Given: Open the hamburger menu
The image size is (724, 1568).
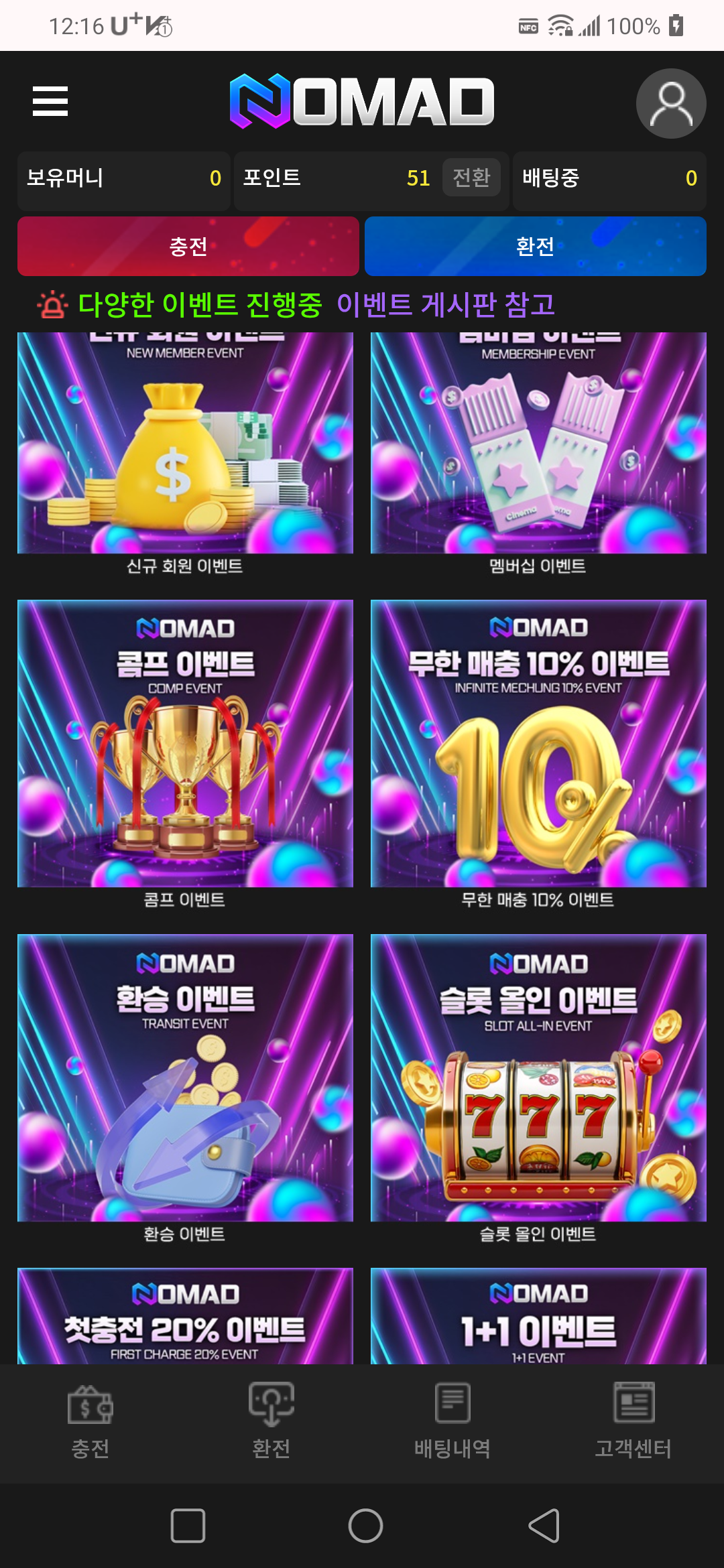Looking at the screenshot, I should [50, 101].
